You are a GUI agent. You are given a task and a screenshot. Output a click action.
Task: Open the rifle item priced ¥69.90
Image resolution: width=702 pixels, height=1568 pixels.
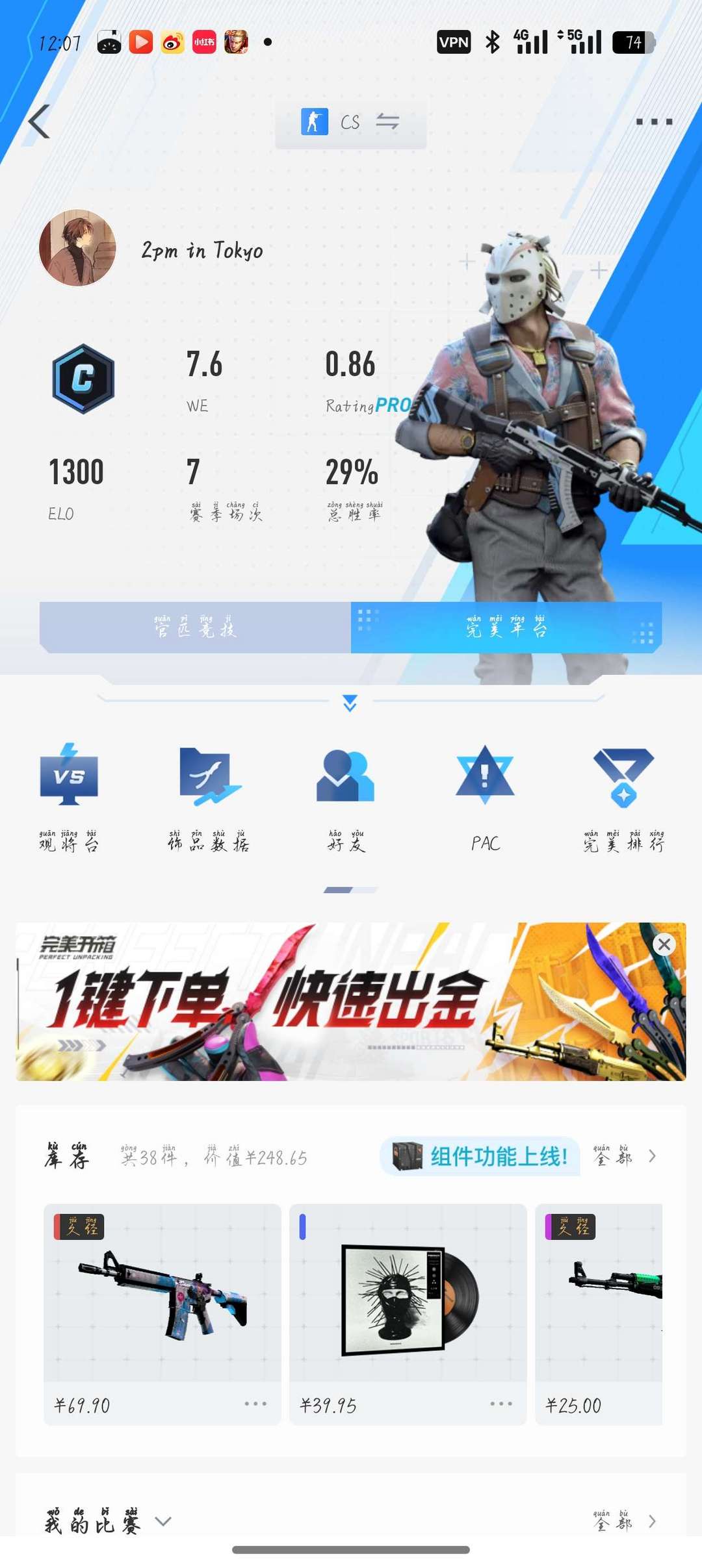[x=162, y=1315]
